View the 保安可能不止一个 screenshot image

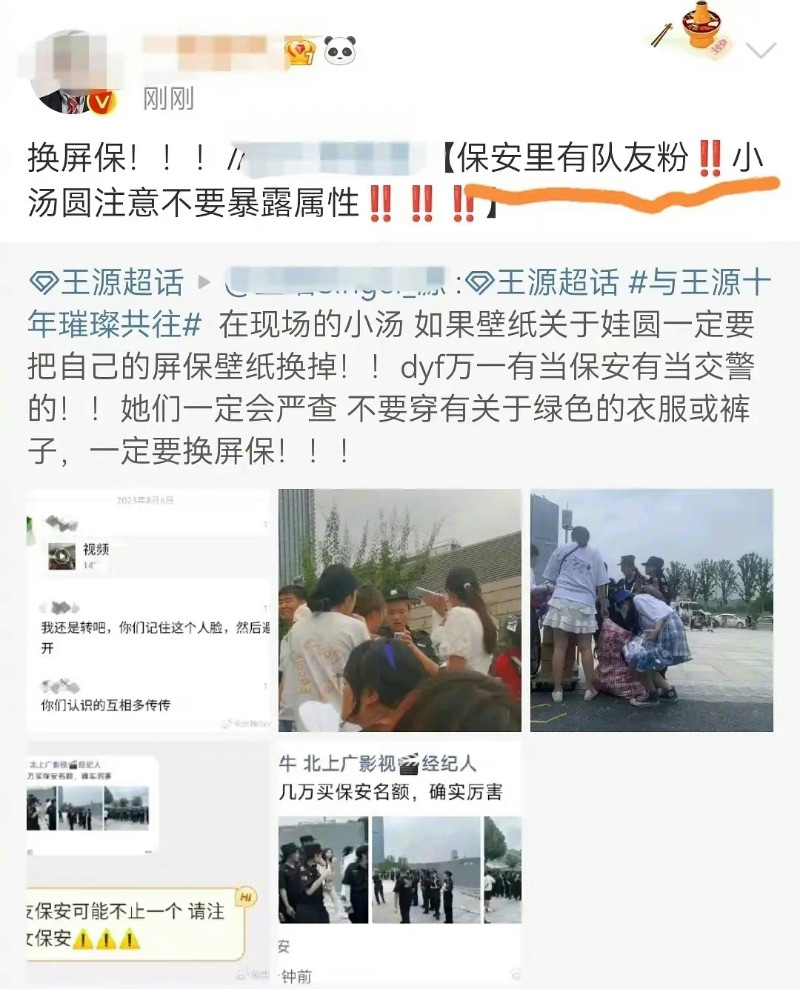coord(148,860)
